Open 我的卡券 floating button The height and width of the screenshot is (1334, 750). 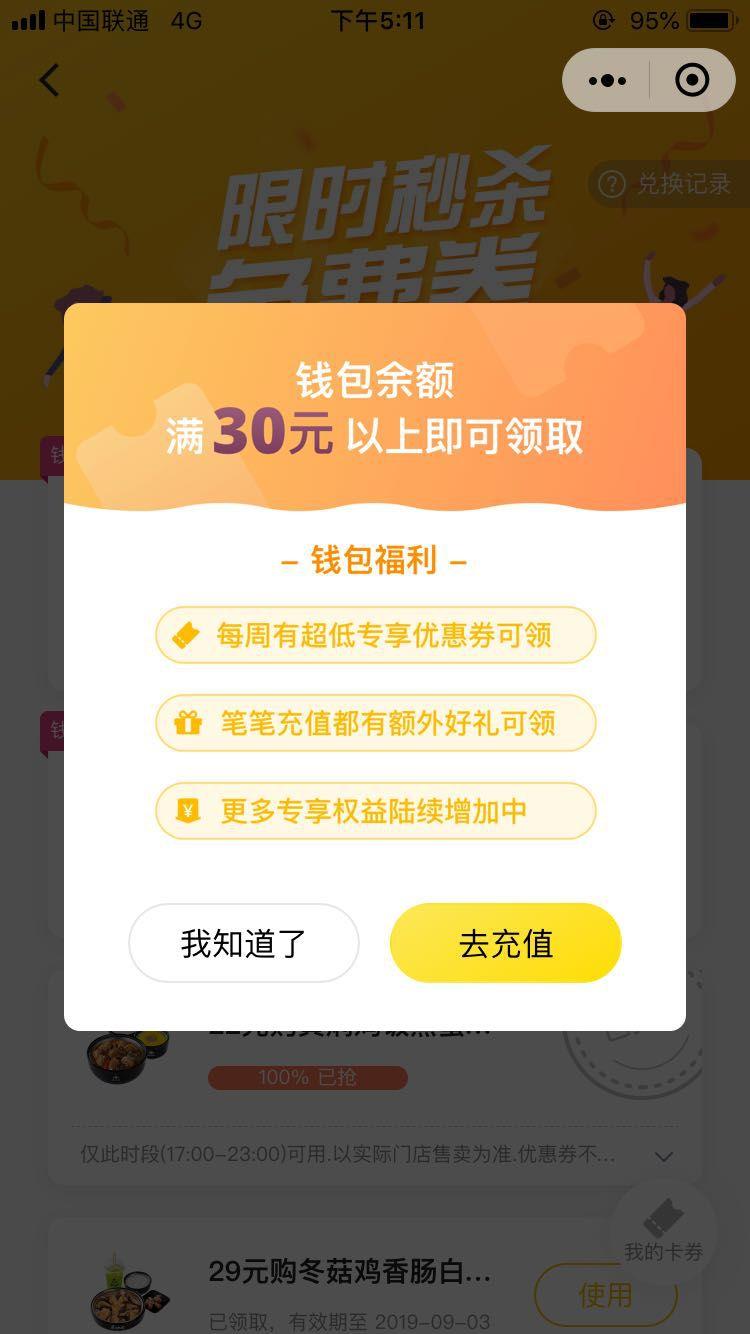[663, 1231]
